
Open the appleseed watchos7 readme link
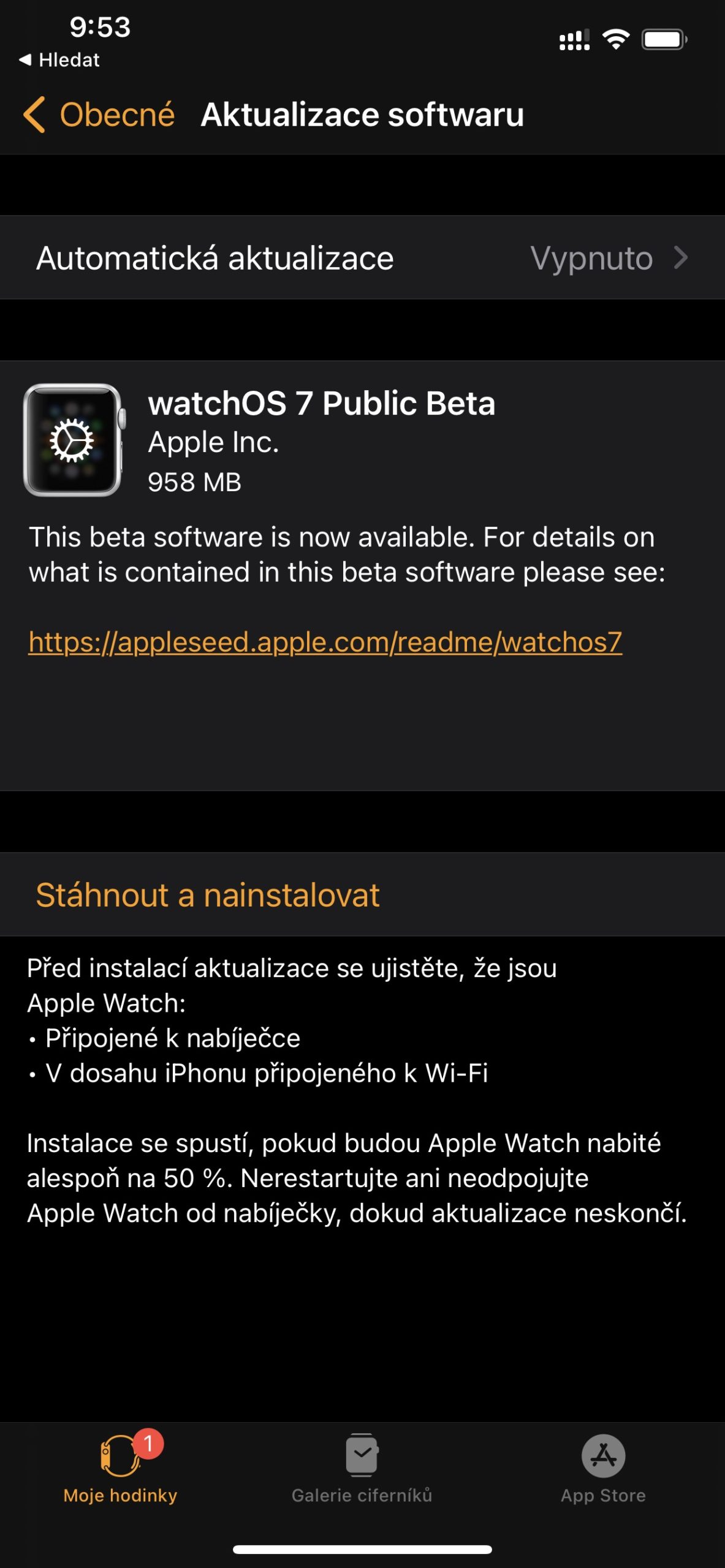pos(325,642)
